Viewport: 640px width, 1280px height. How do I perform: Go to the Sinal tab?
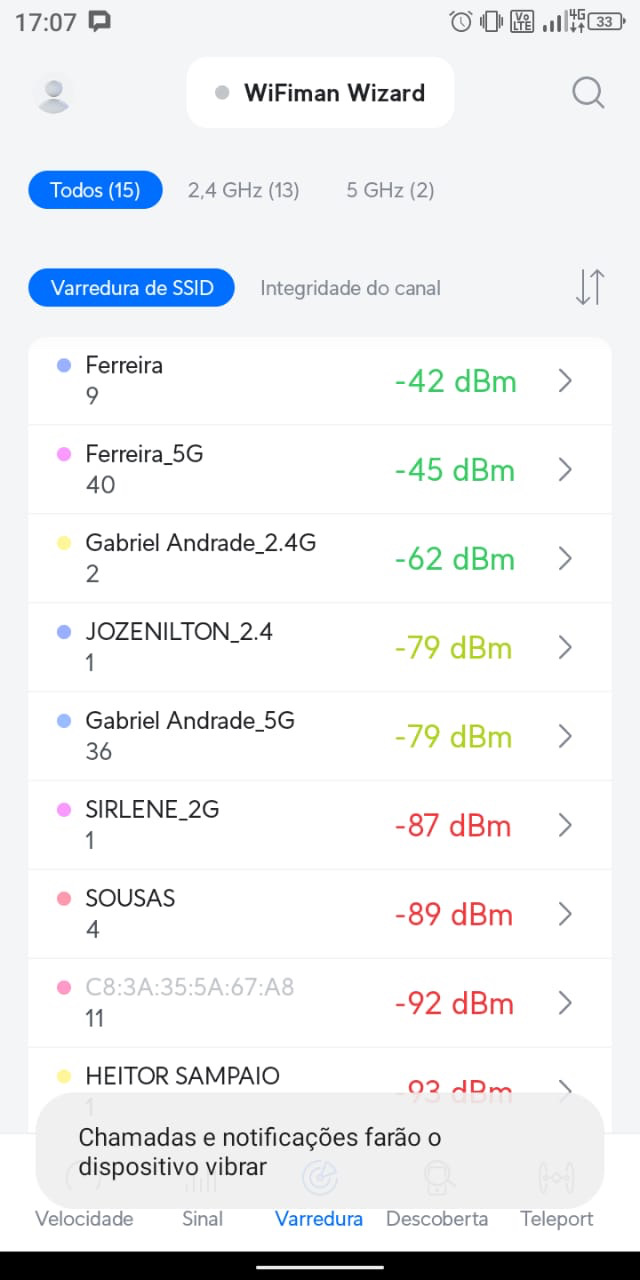[202, 1219]
